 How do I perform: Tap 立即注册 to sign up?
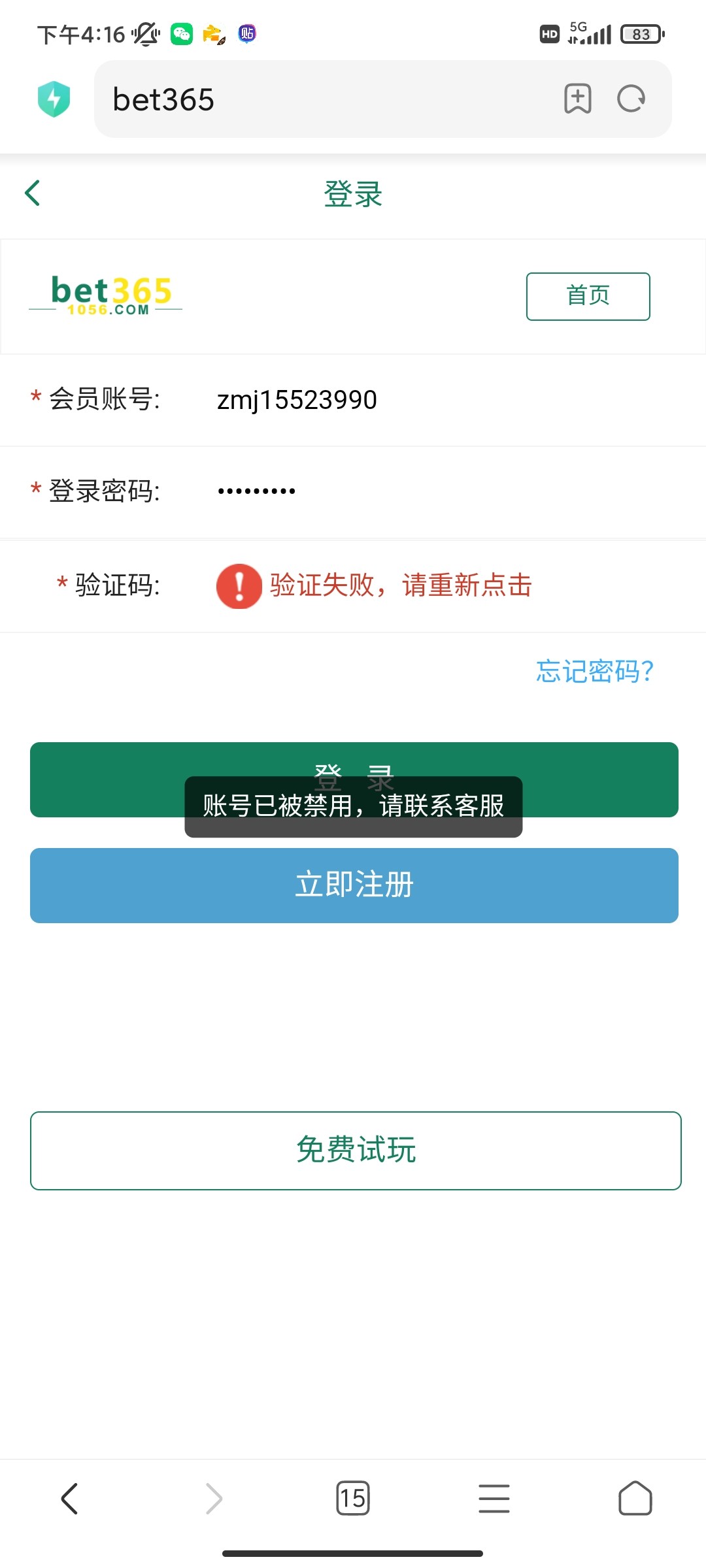click(354, 885)
